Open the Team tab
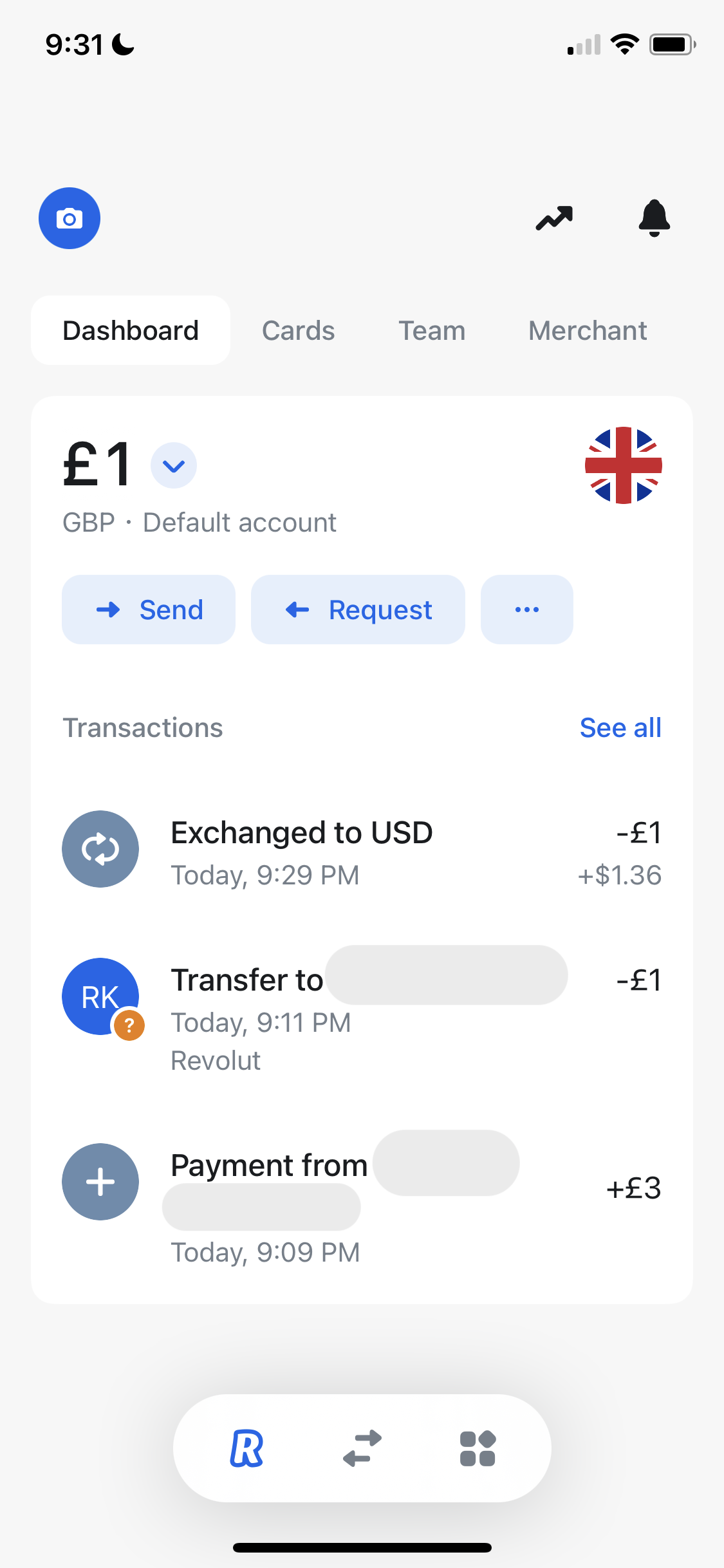The height and width of the screenshot is (1568, 724). 431,330
